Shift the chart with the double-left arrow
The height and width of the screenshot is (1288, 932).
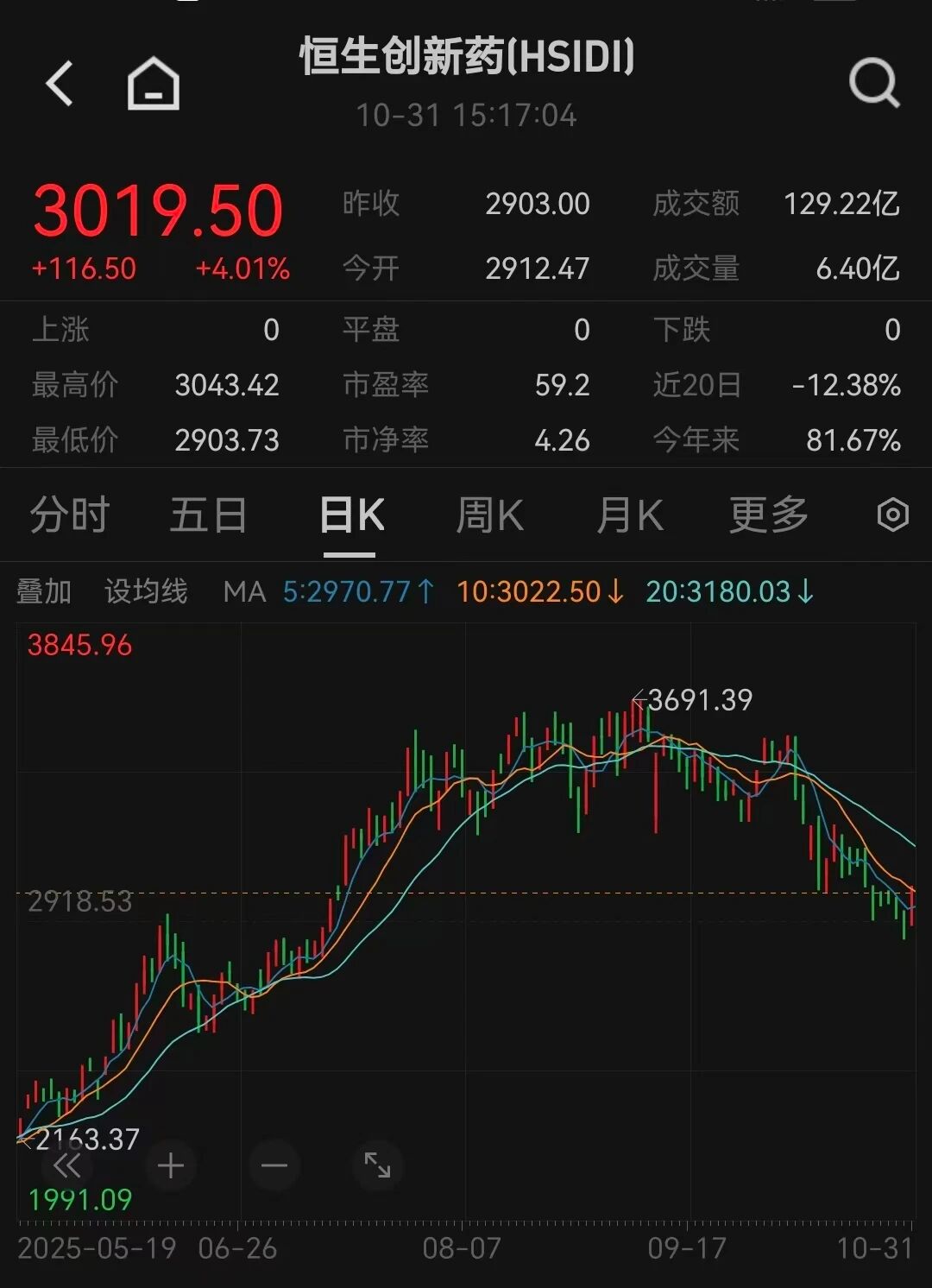click(x=67, y=1166)
